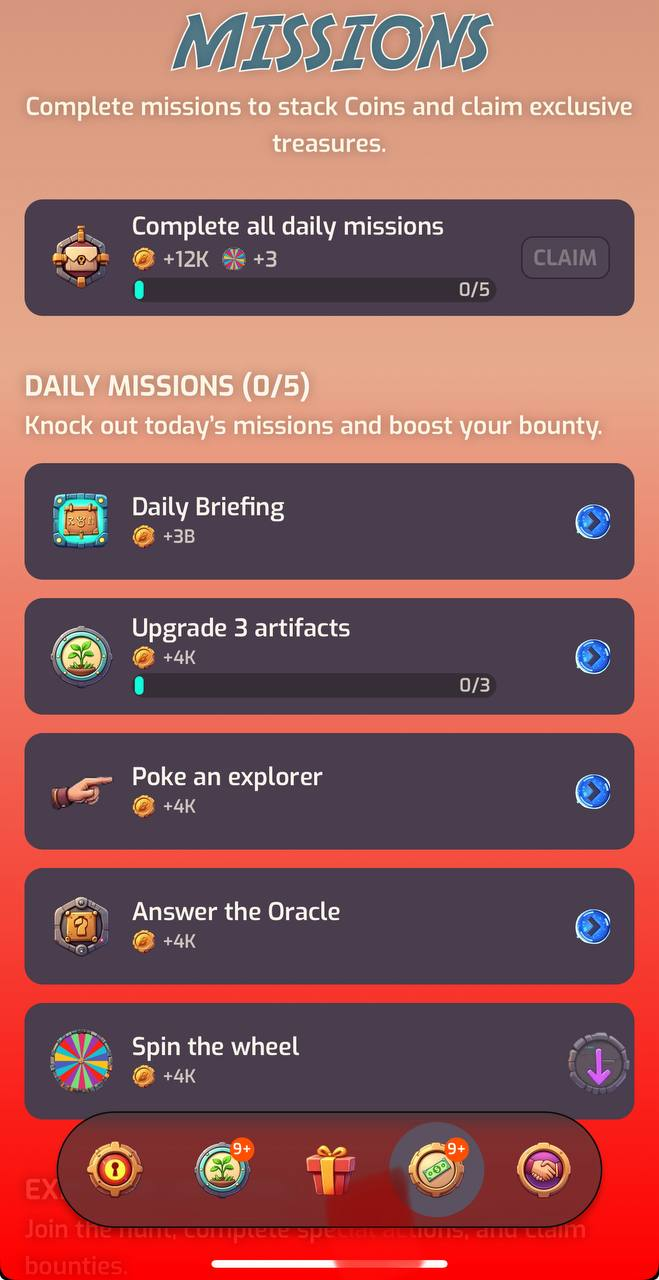The image size is (659, 1280).
Task: Tap the scroll-down arrow button
Action: (598, 1062)
